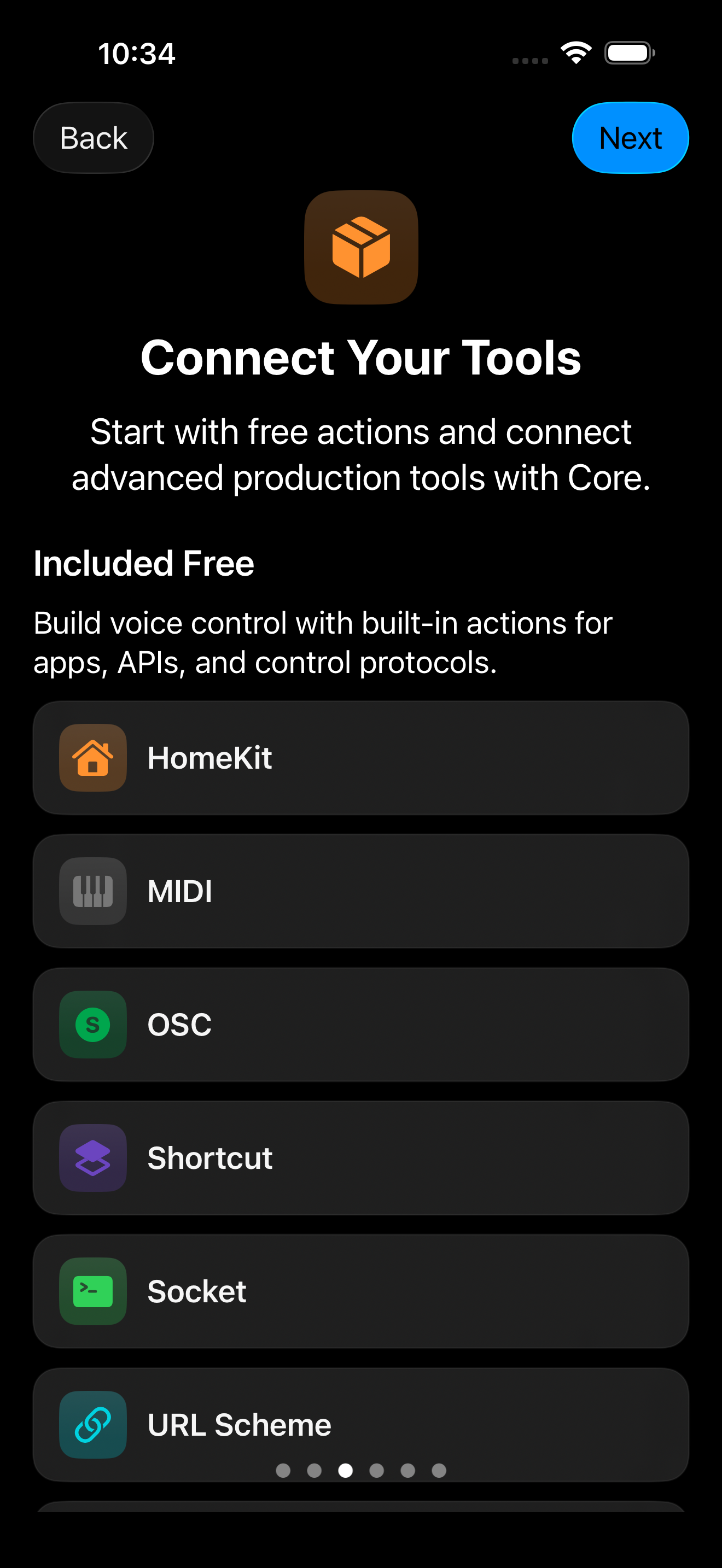Select the HomeKit row
Viewport: 722px width, 1568px height.
click(360, 758)
